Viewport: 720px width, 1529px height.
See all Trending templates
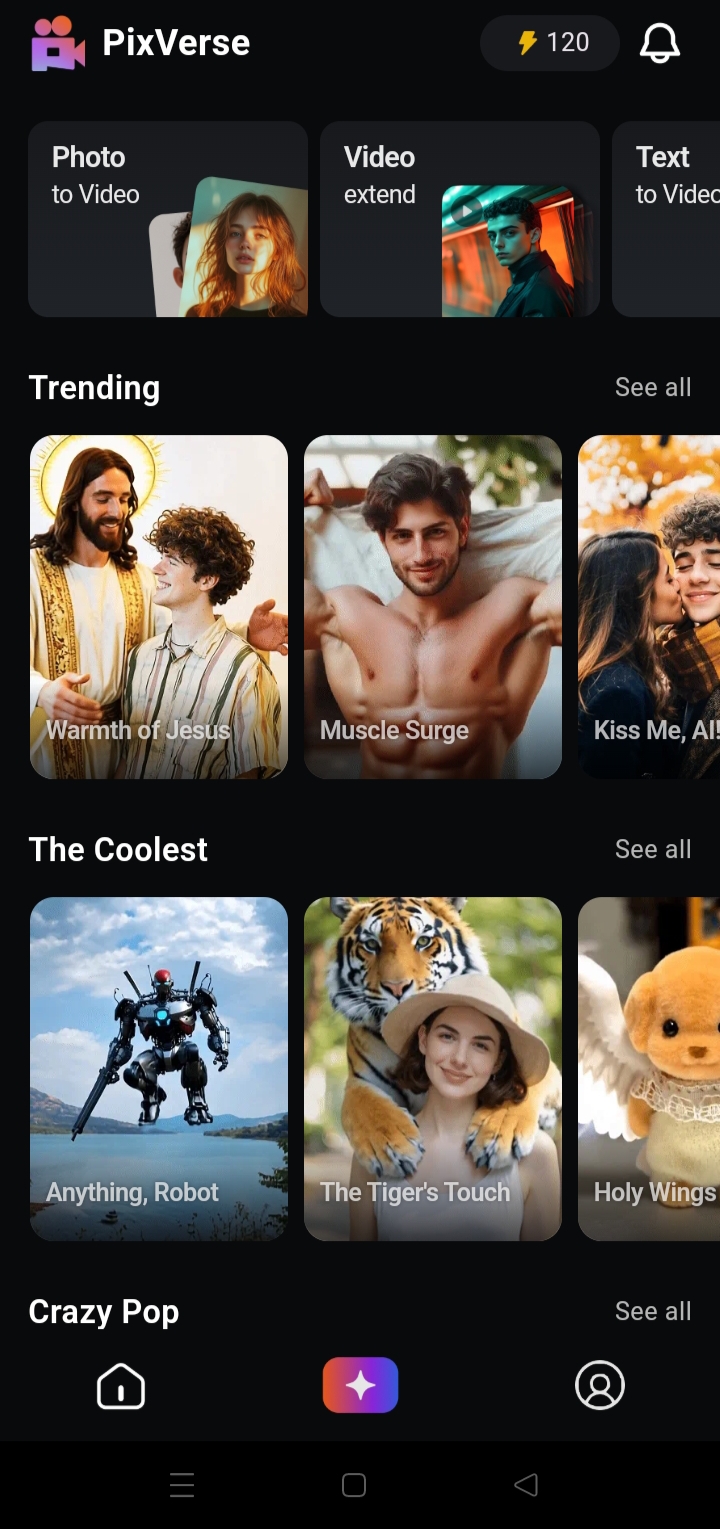point(653,387)
